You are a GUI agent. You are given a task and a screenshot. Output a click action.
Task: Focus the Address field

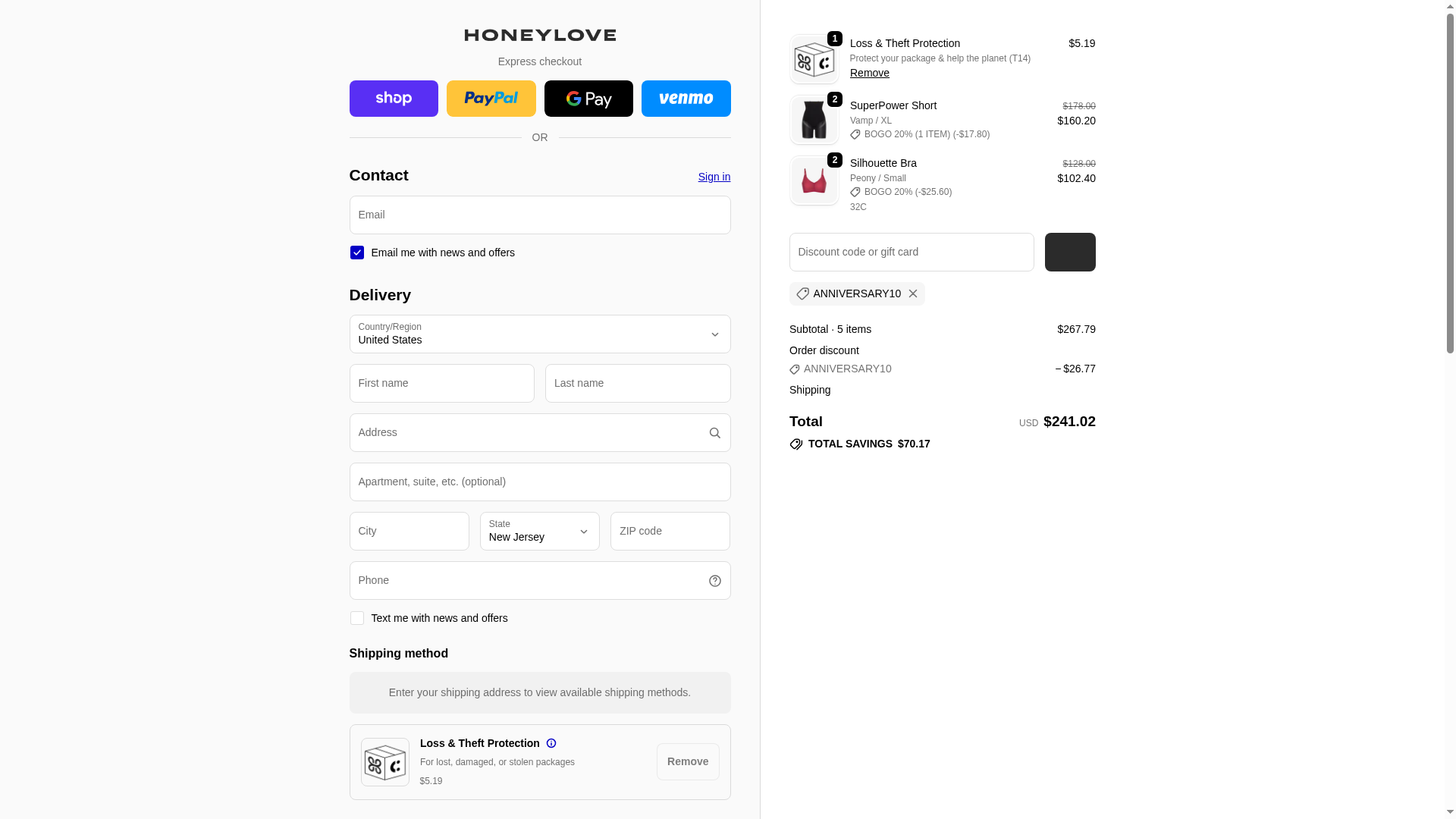click(527, 433)
